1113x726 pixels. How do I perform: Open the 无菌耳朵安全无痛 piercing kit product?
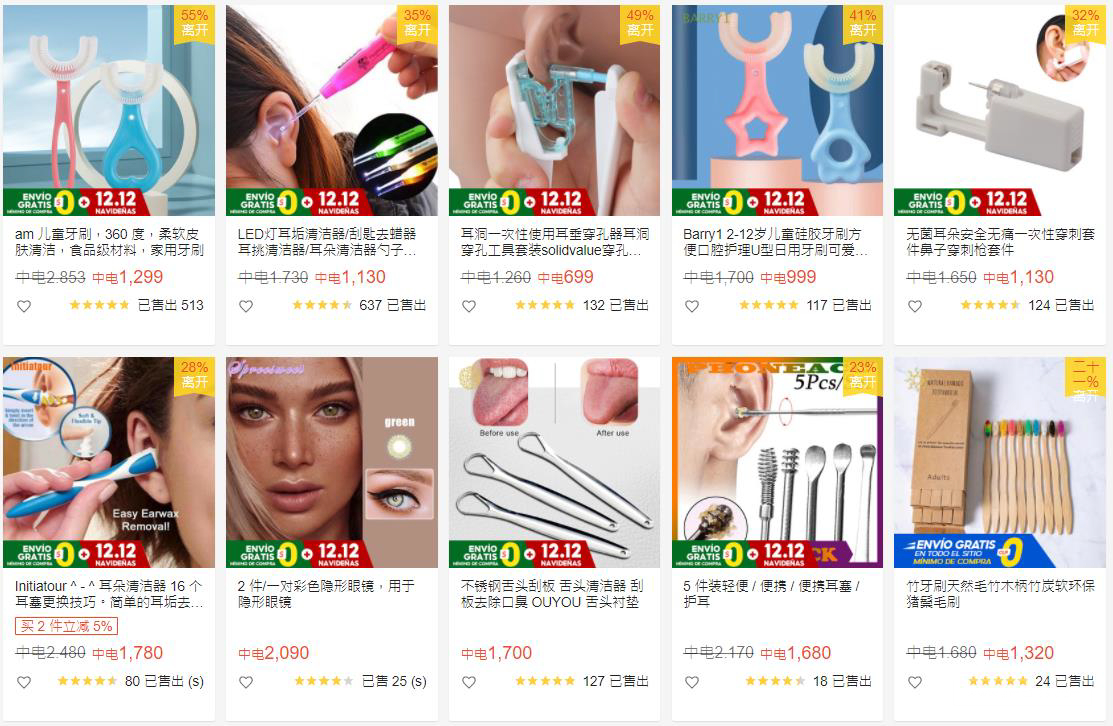coord(999,110)
